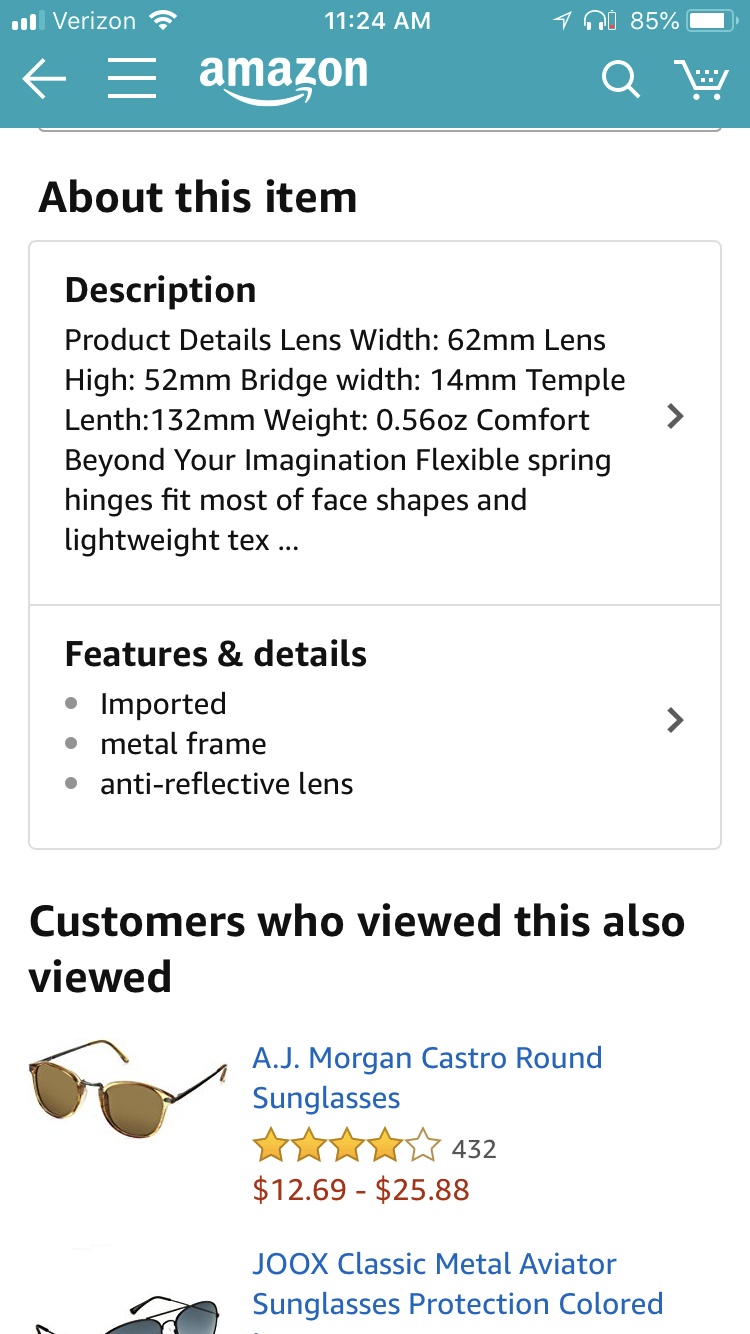Tap the Amazon logo to go home
The height and width of the screenshot is (1334, 750).
tap(283, 78)
